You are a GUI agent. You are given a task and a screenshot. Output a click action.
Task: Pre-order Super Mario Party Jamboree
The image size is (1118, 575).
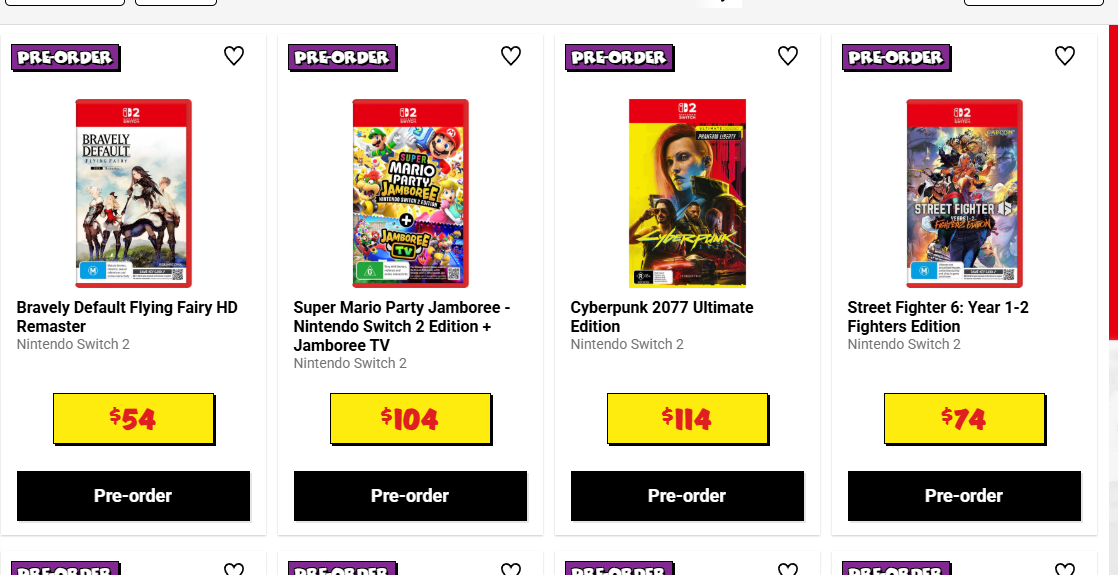point(410,496)
